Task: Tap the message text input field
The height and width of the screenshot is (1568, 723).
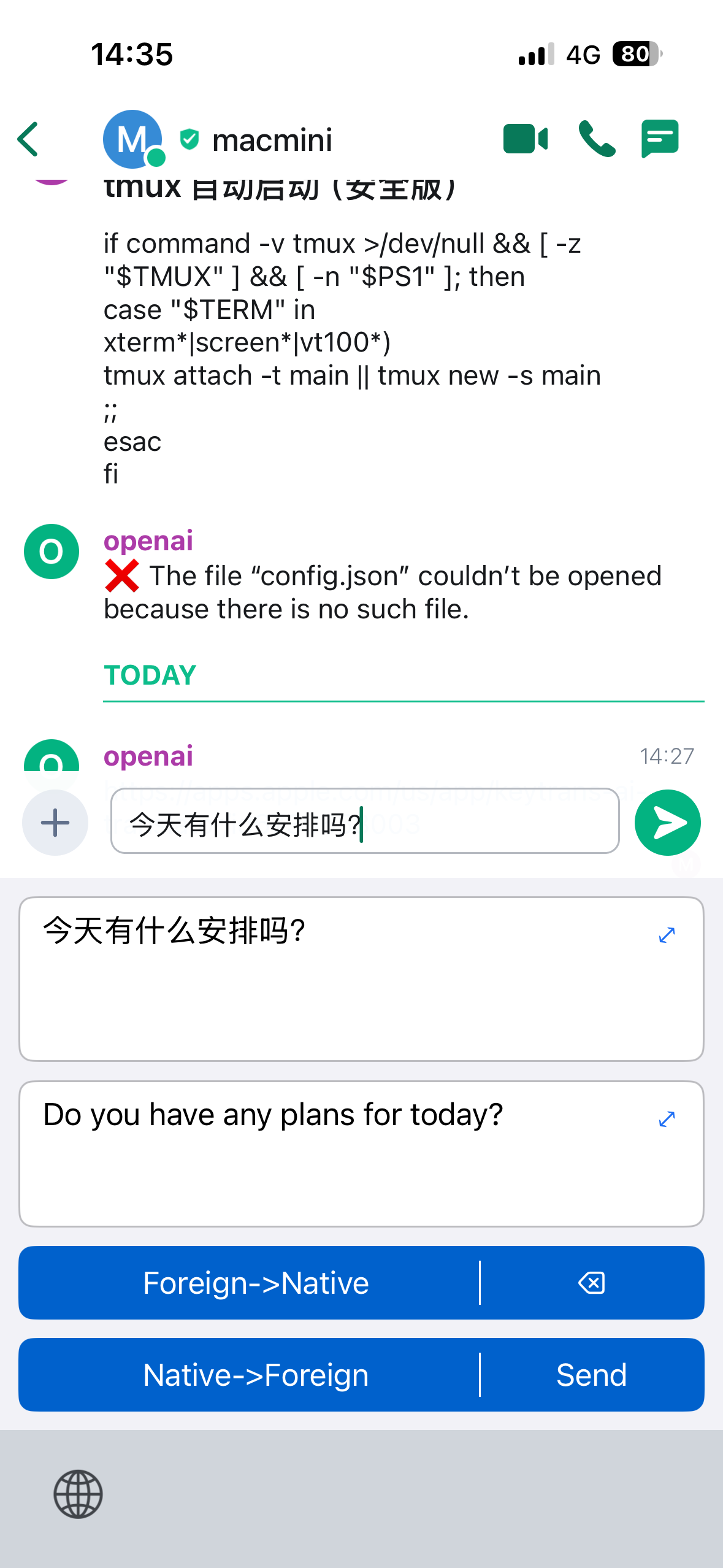Action: (365, 822)
